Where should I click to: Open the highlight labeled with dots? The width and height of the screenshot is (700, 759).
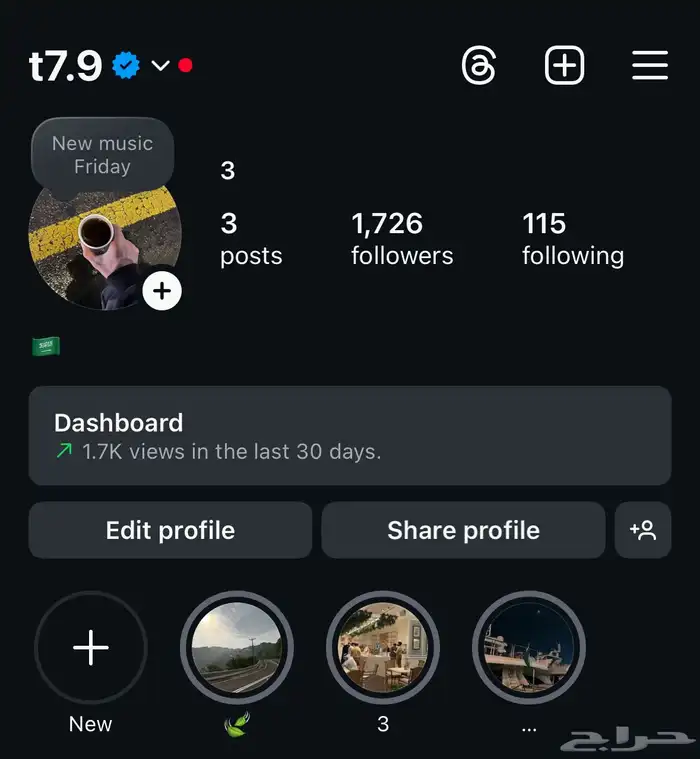[529, 648]
